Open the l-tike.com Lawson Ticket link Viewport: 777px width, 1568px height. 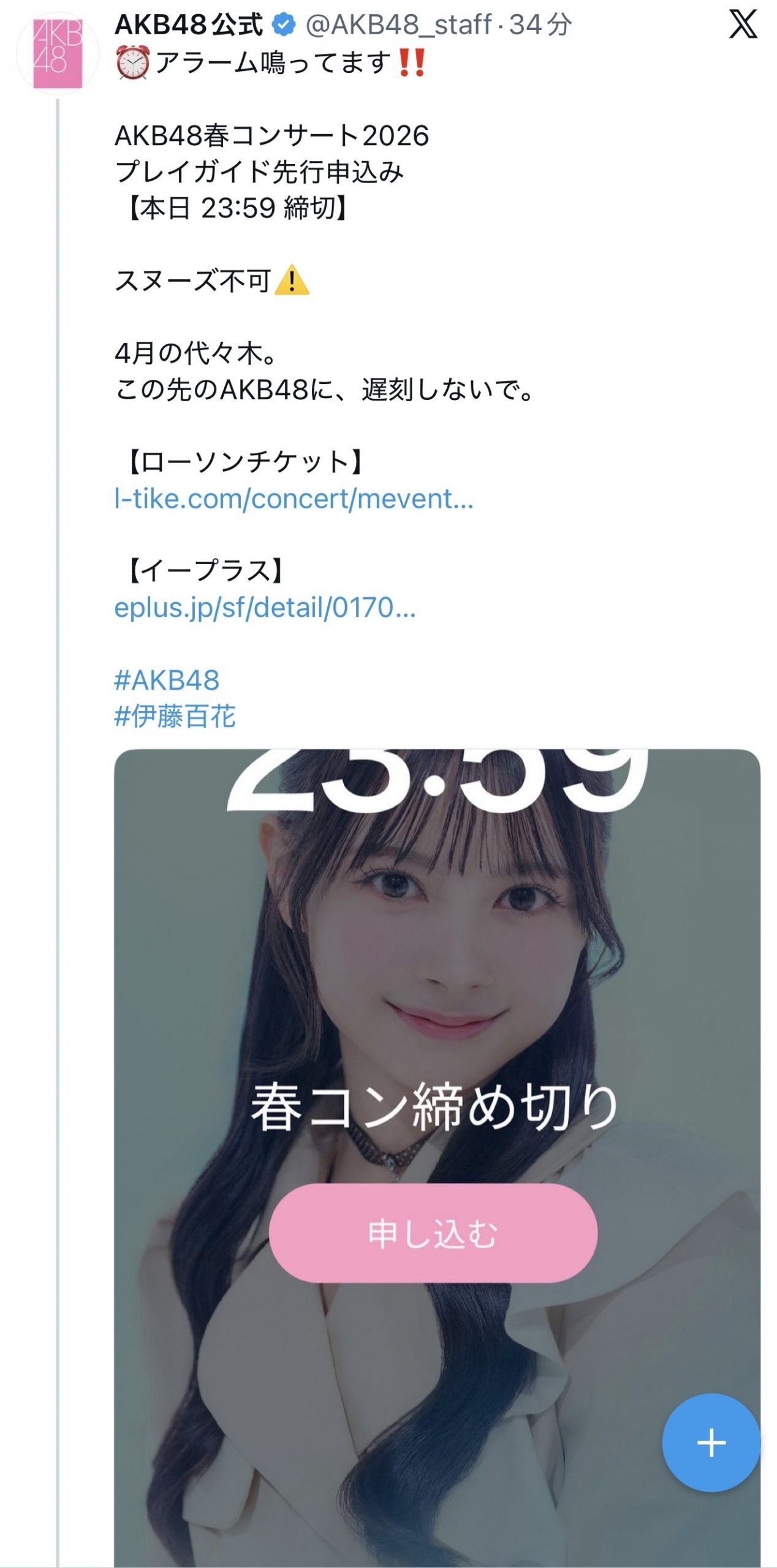point(294,499)
